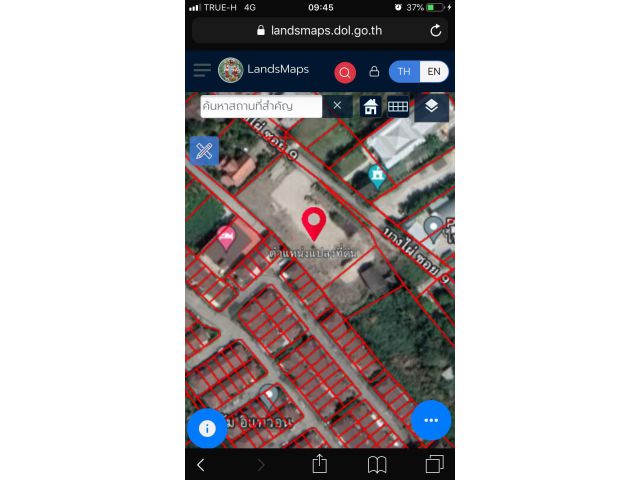
Task: Open the grid icon on map toolbar
Action: (x=398, y=107)
